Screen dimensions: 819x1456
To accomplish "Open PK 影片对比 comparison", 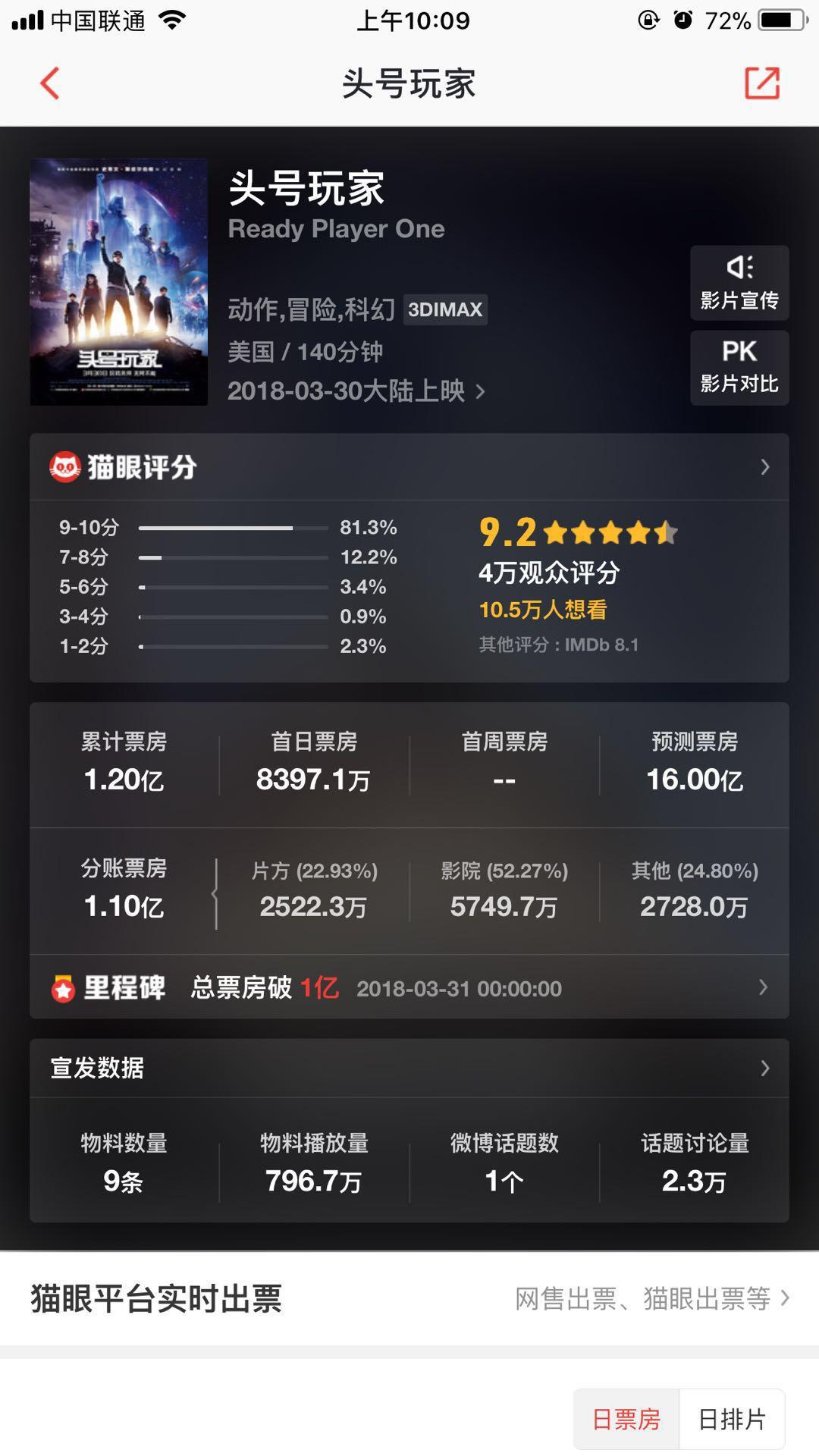I will pyautogui.click(x=739, y=367).
